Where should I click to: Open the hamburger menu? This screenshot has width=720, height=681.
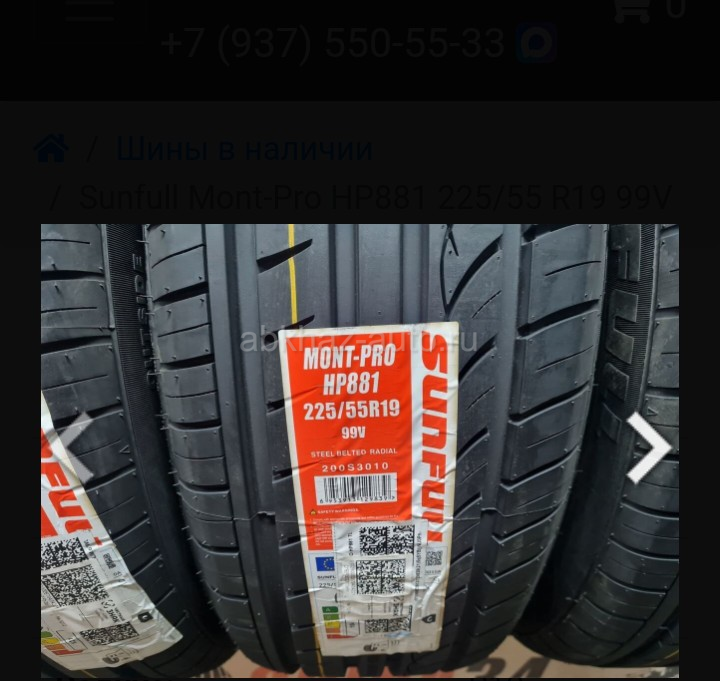(x=90, y=10)
